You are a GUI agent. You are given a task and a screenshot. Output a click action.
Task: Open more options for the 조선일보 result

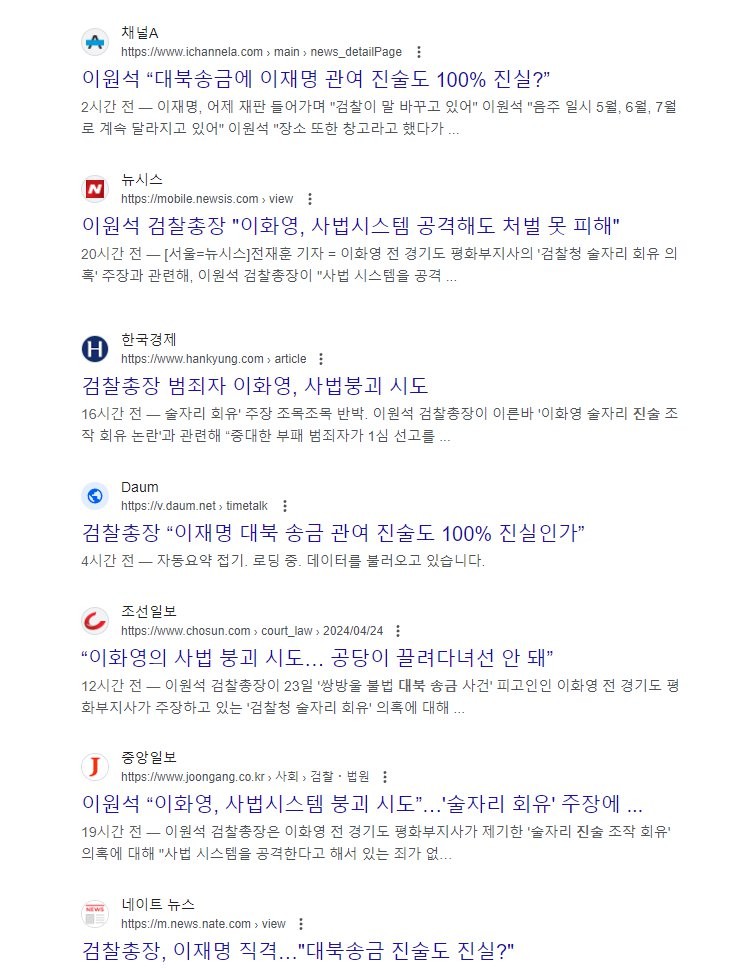(398, 631)
